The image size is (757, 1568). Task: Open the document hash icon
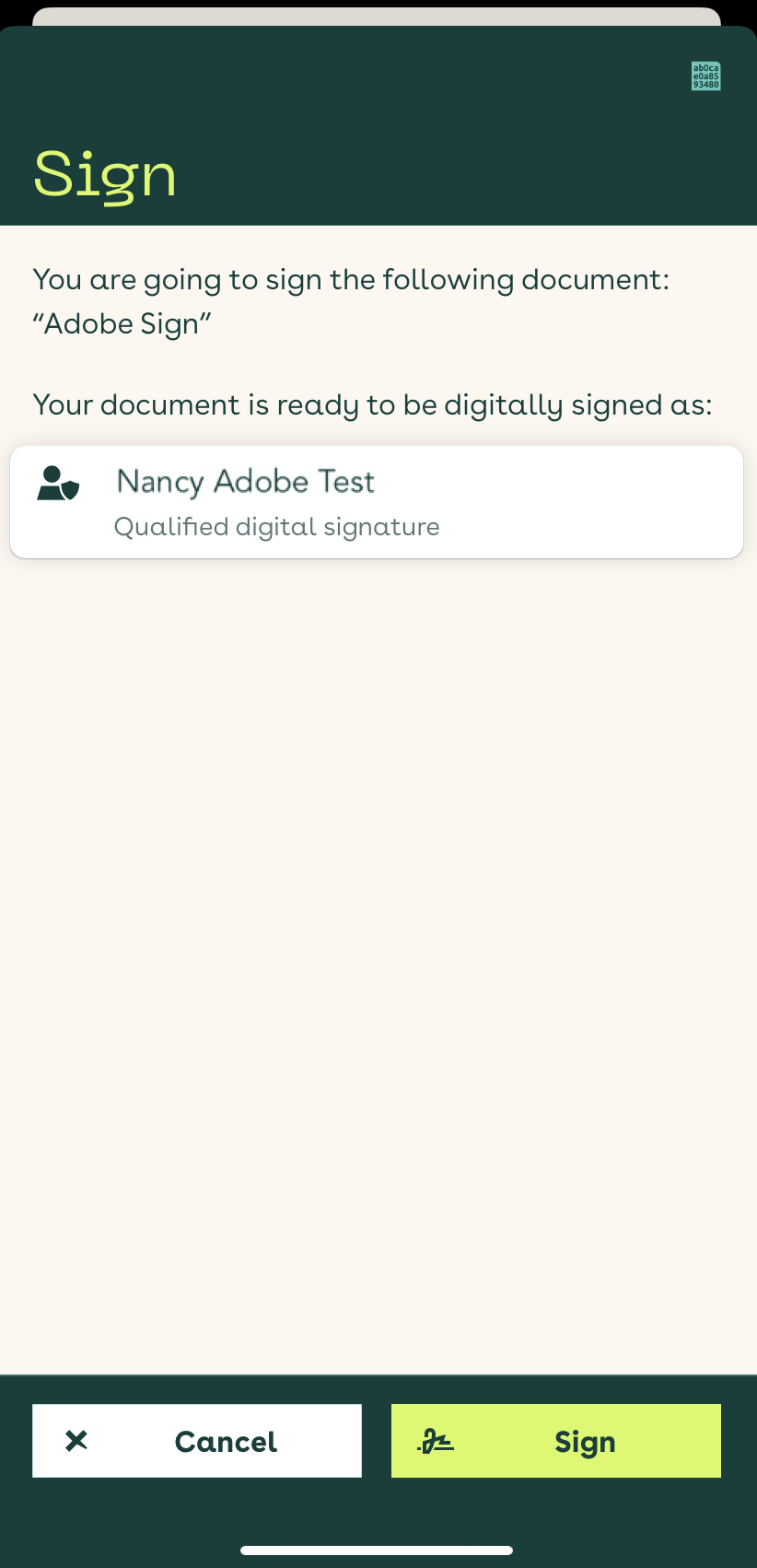coord(705,76)
